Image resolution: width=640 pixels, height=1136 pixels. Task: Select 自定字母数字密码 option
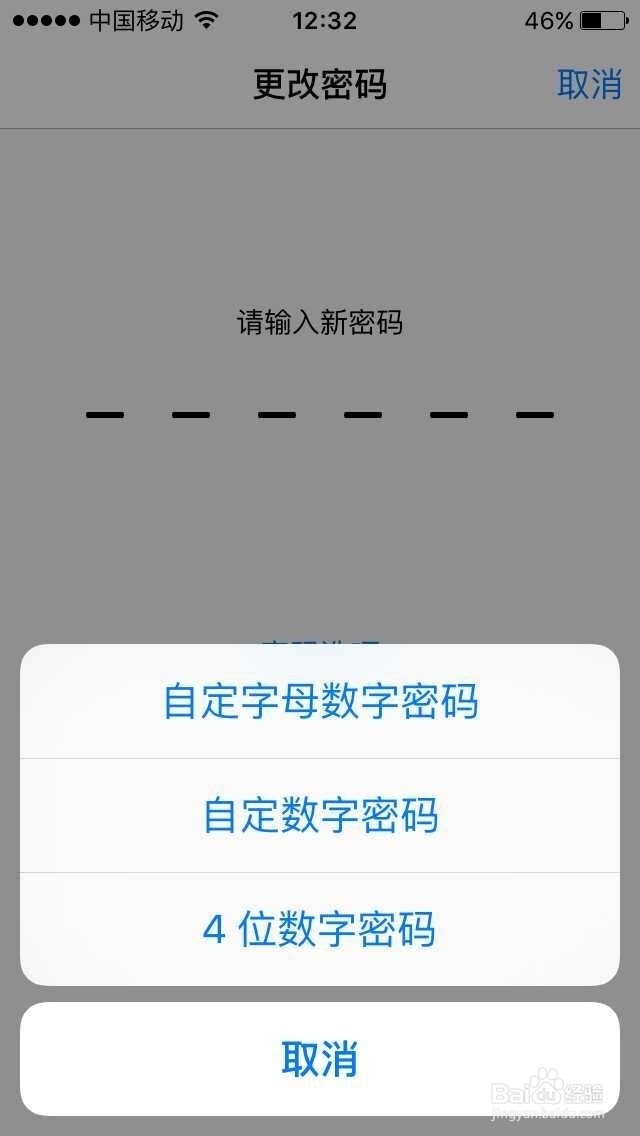(320, 701)
